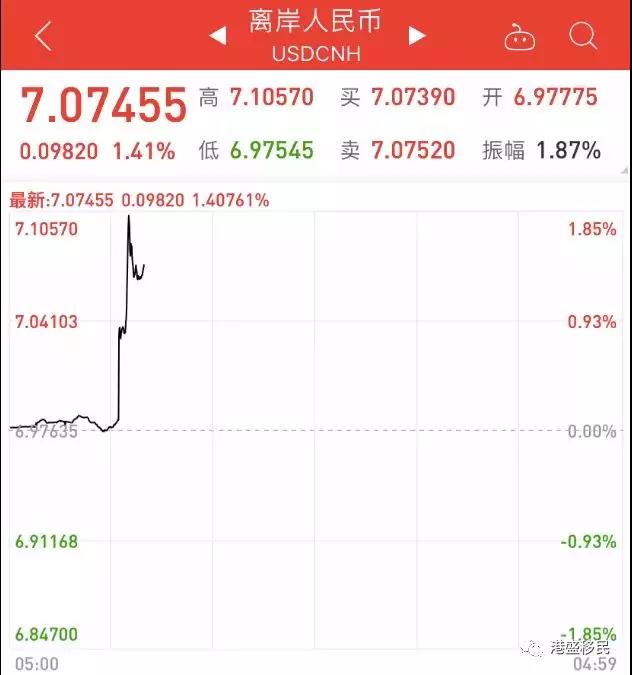Switch to previous currency pair with left arrow
The width and height of the screenshot is (632, 675).
(x=217, y=36)
